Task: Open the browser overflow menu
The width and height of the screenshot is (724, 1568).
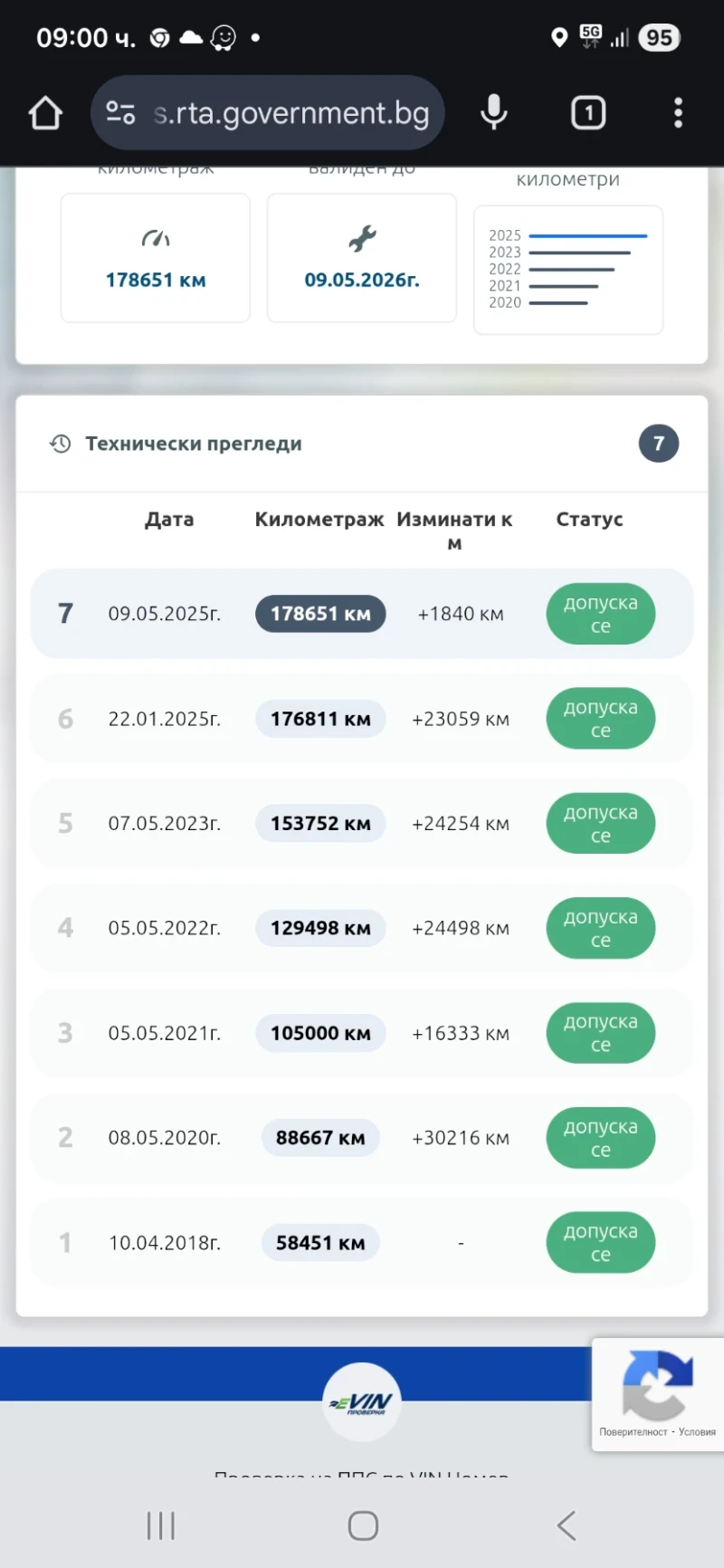Action: point(677,112)
